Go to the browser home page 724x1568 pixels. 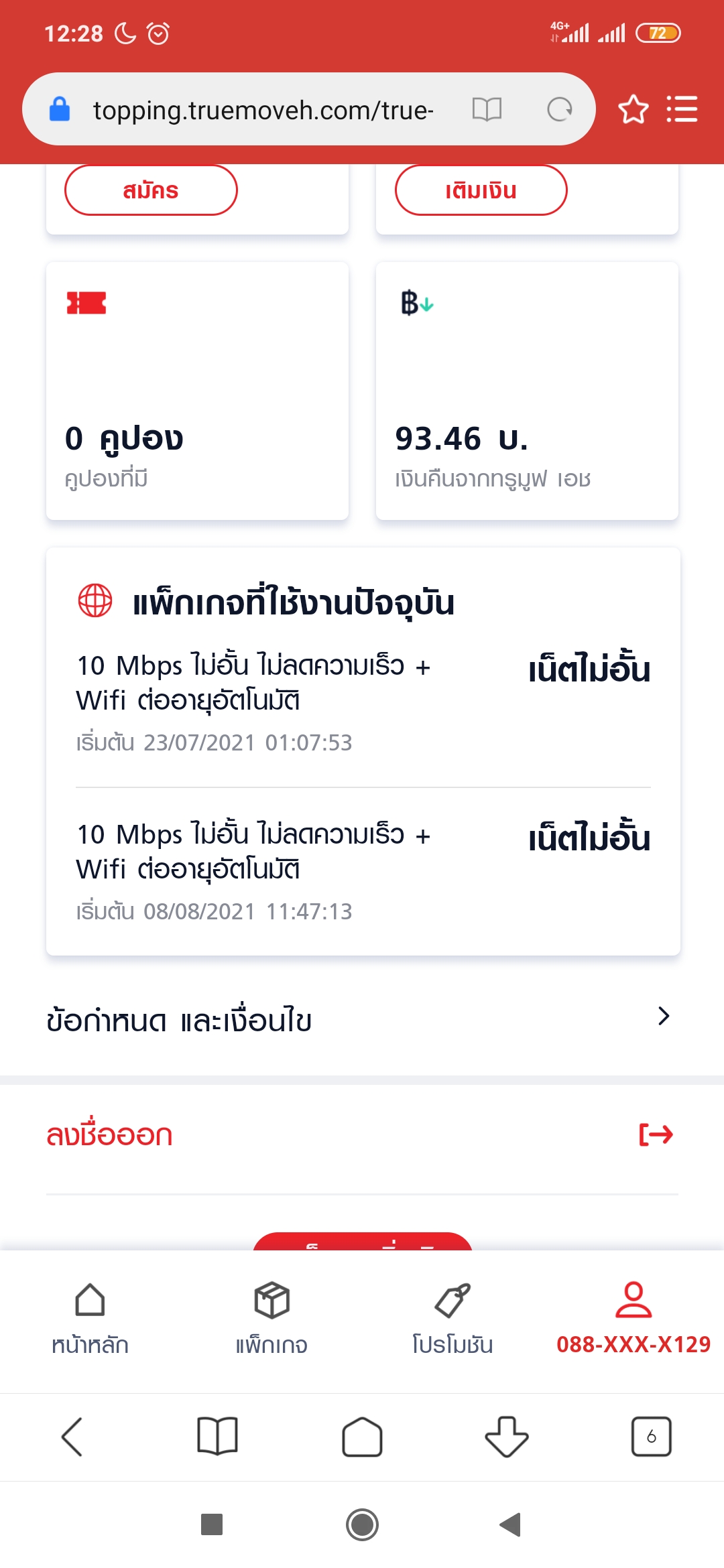[x=362, y=1437]
